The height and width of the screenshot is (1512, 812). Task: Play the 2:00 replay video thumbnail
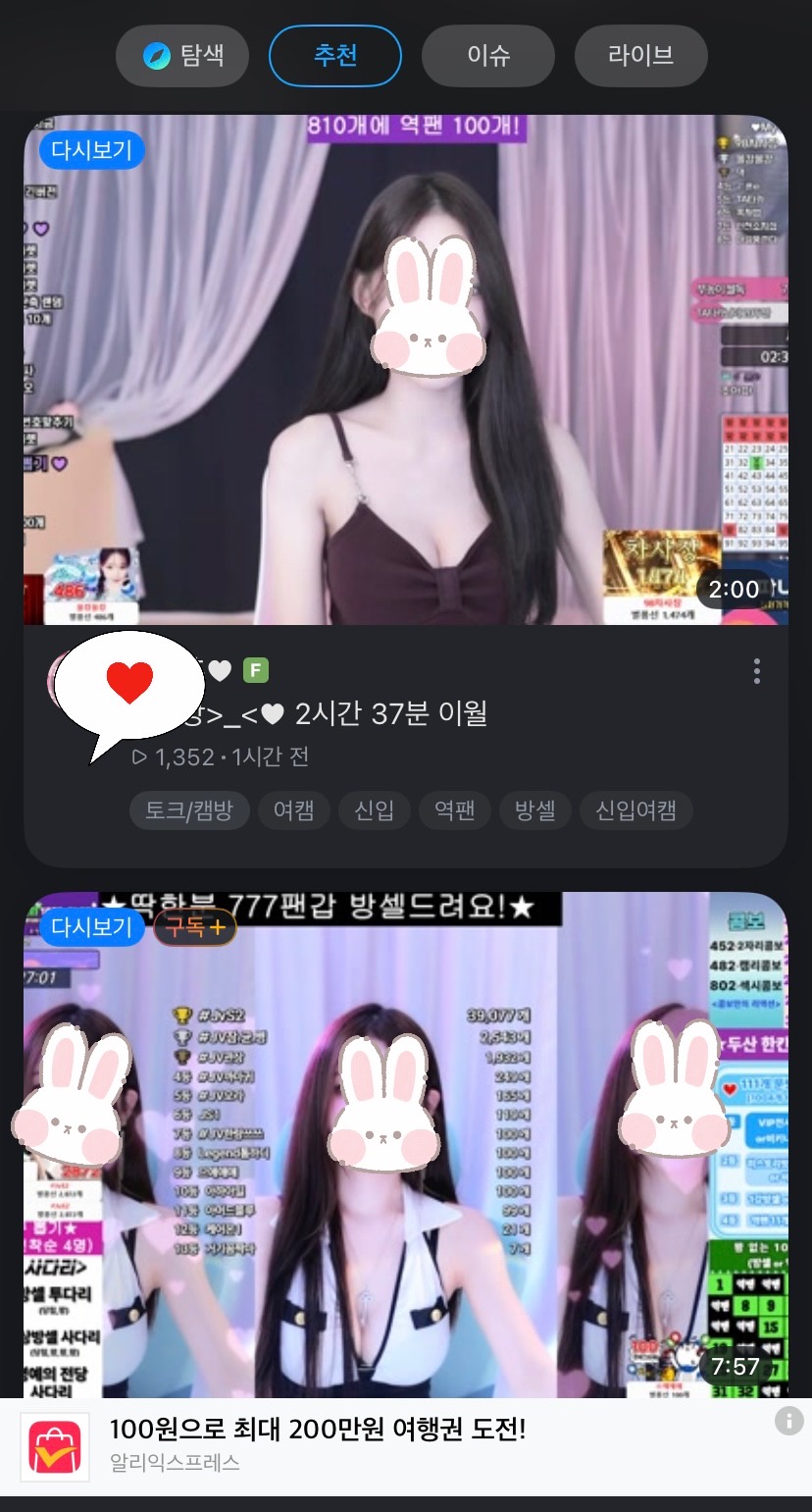[x=405, y=370]
